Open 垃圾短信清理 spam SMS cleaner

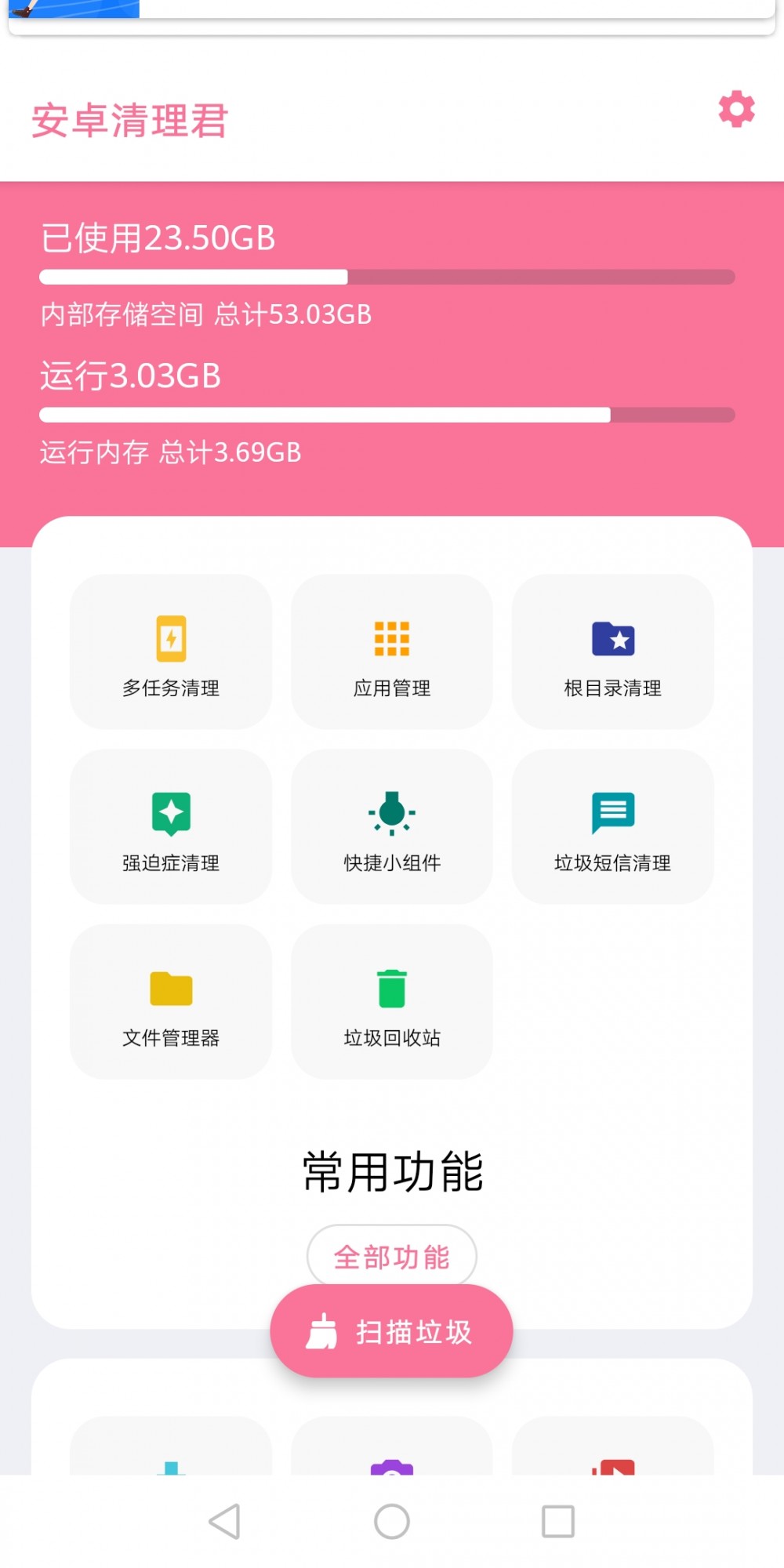click(612, 826)
